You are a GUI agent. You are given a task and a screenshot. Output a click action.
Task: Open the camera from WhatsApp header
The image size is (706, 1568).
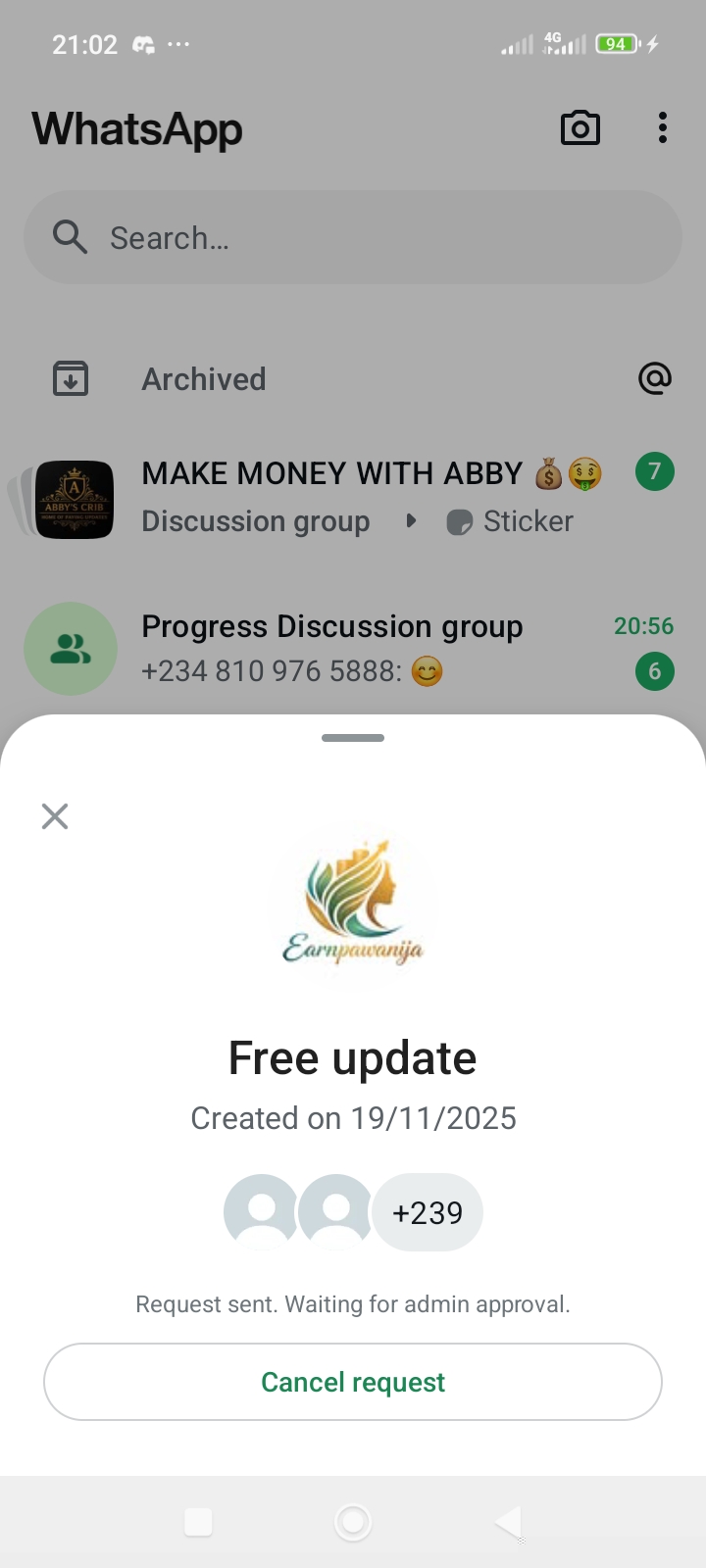580,128
